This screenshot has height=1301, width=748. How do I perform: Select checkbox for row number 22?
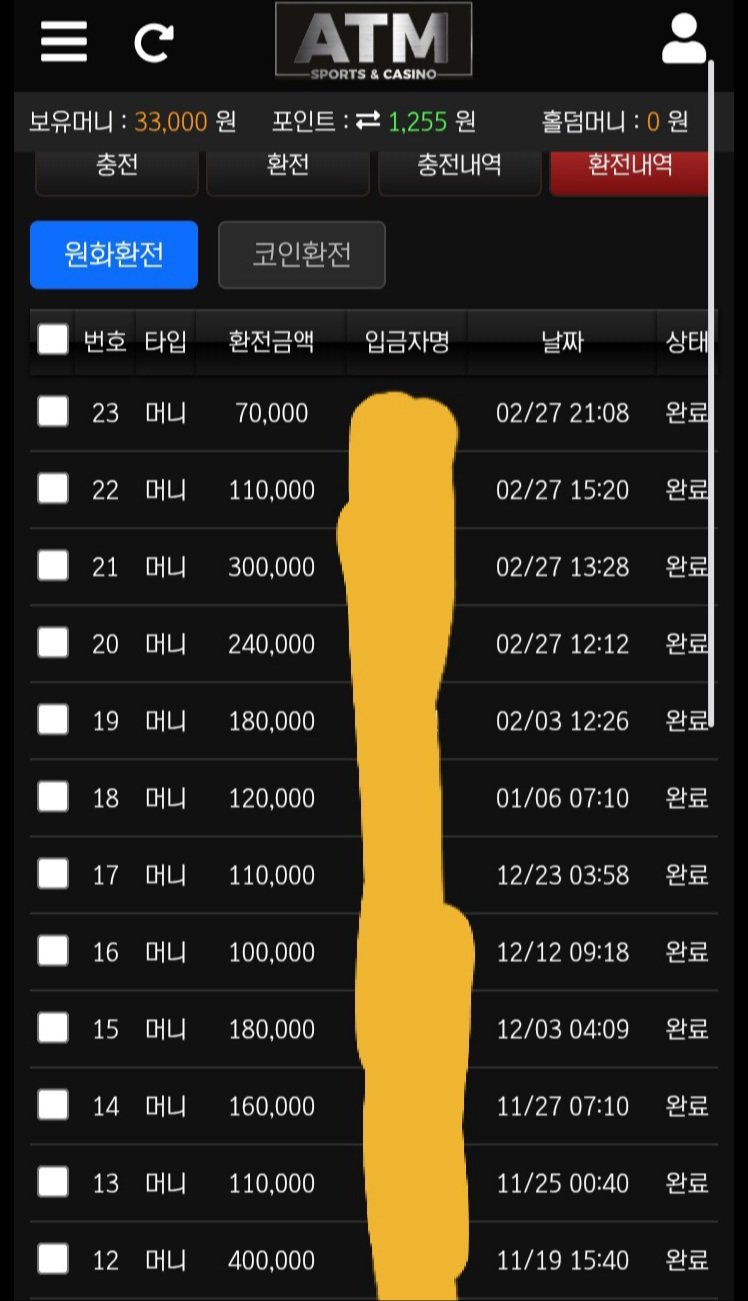click(53, 488)
